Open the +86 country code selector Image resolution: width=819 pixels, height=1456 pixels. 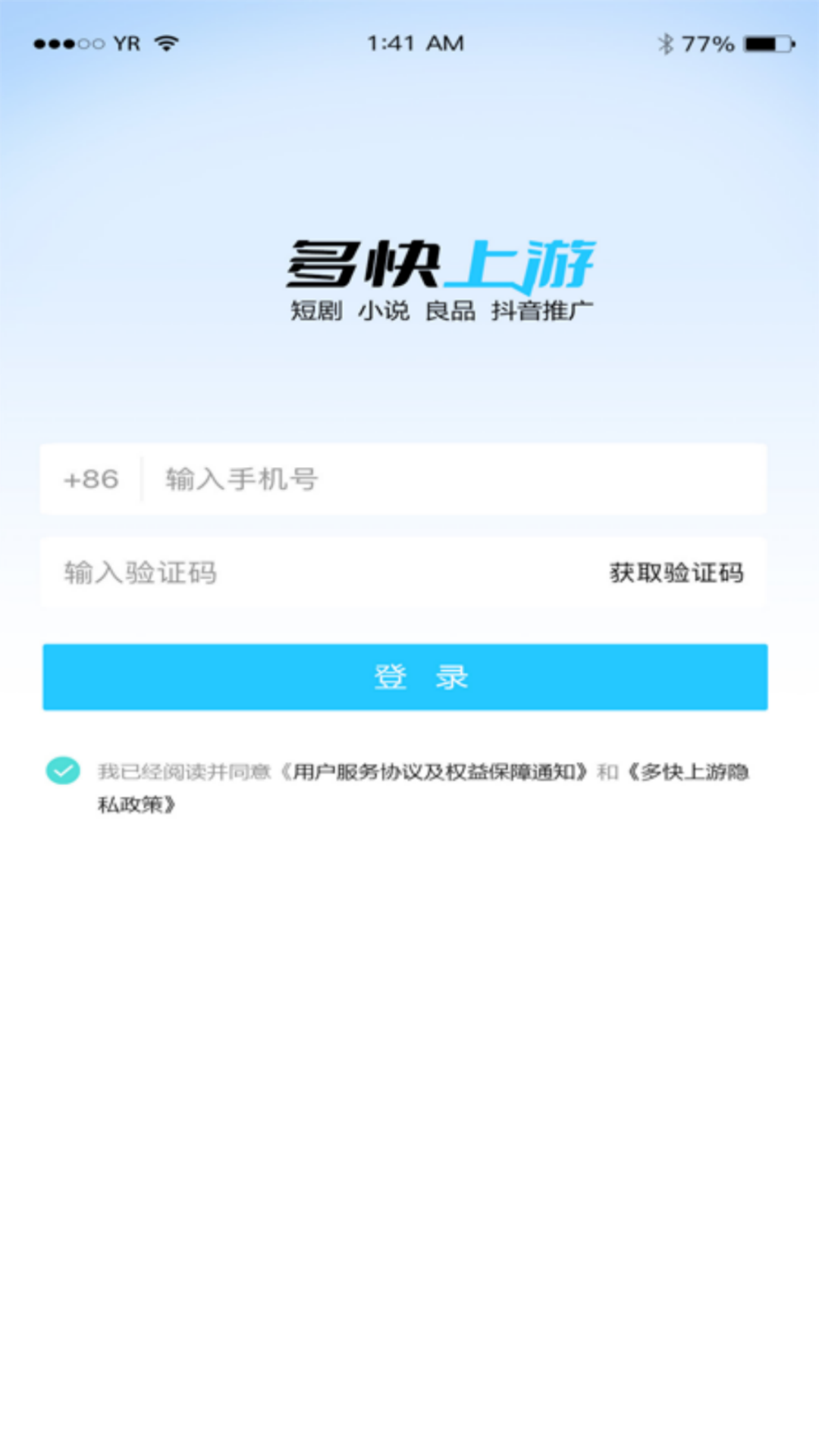tap(91, 479)
